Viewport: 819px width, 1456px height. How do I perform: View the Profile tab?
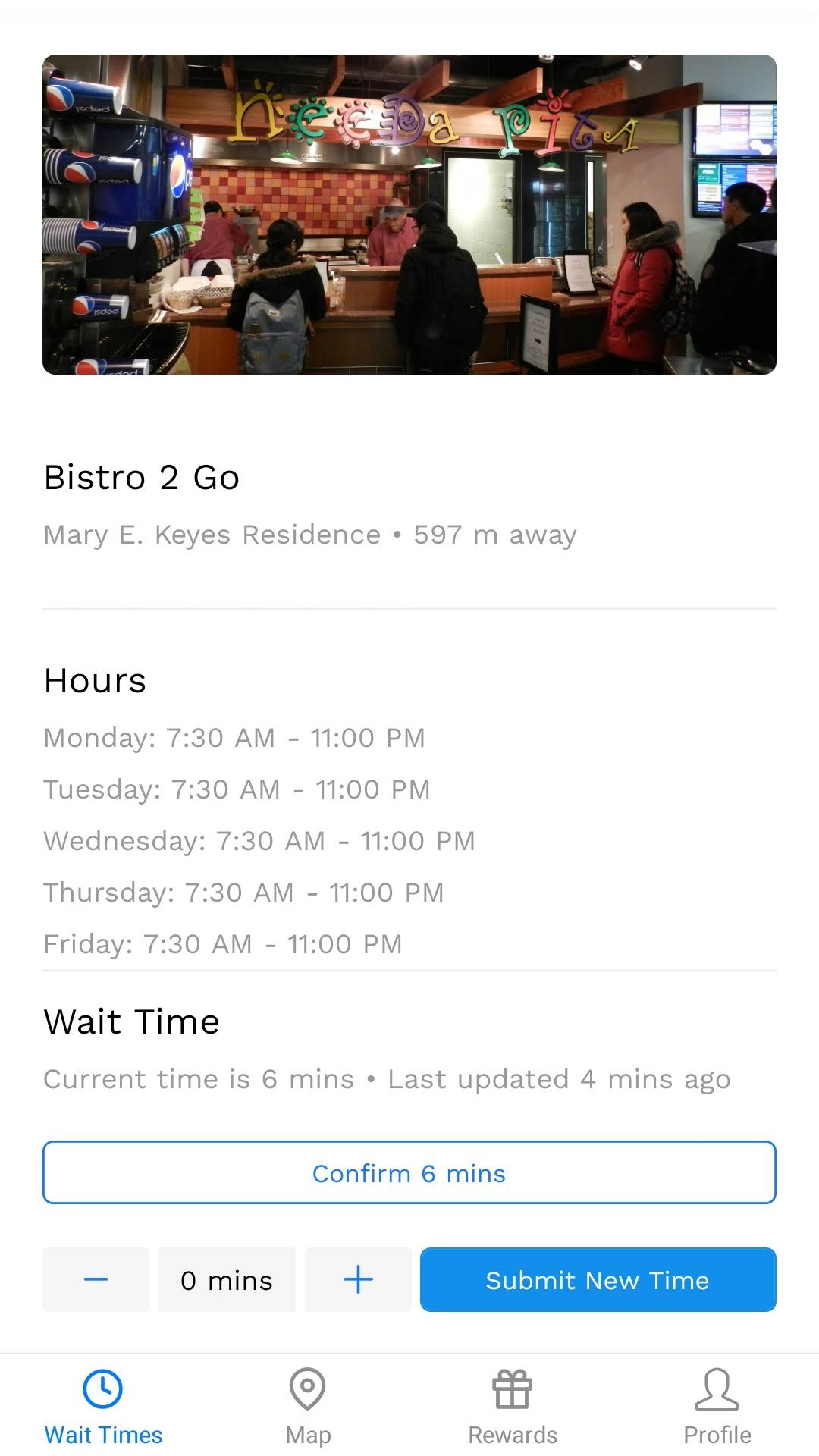click(717, 1407)
